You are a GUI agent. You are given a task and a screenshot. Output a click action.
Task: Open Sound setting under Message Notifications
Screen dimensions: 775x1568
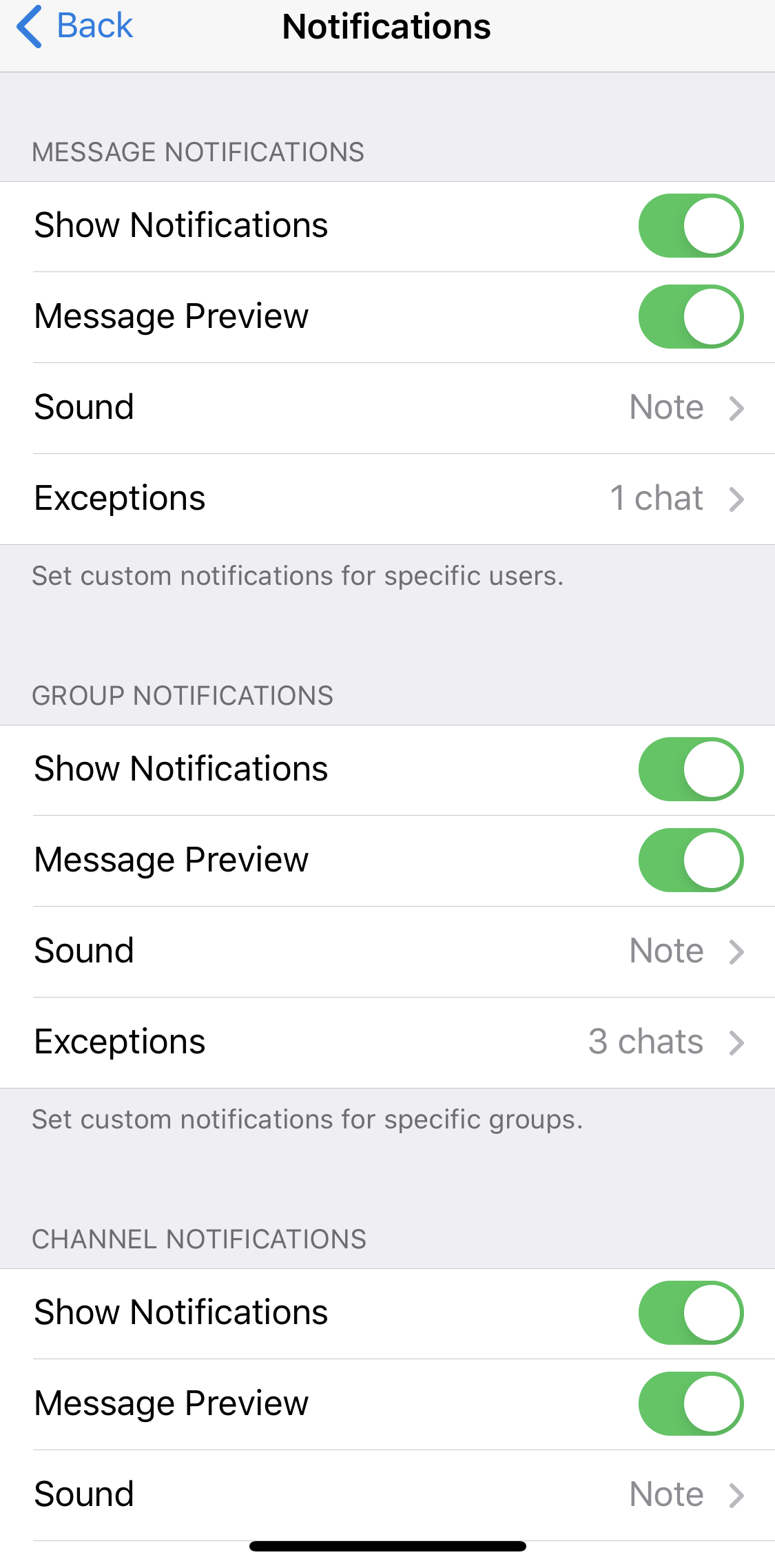[x=387, y=408]
